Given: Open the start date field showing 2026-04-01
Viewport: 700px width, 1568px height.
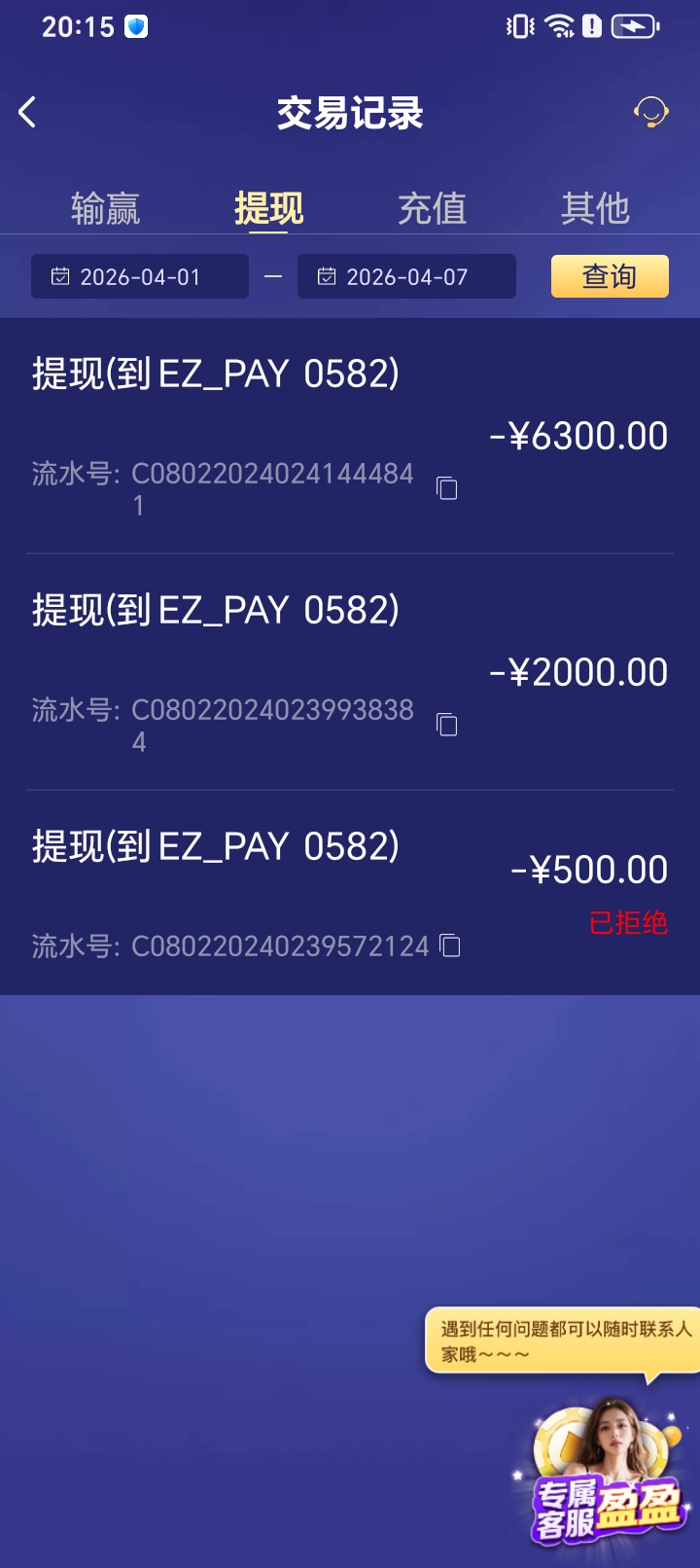Looking at the screenshot, I should pos(139,276).
